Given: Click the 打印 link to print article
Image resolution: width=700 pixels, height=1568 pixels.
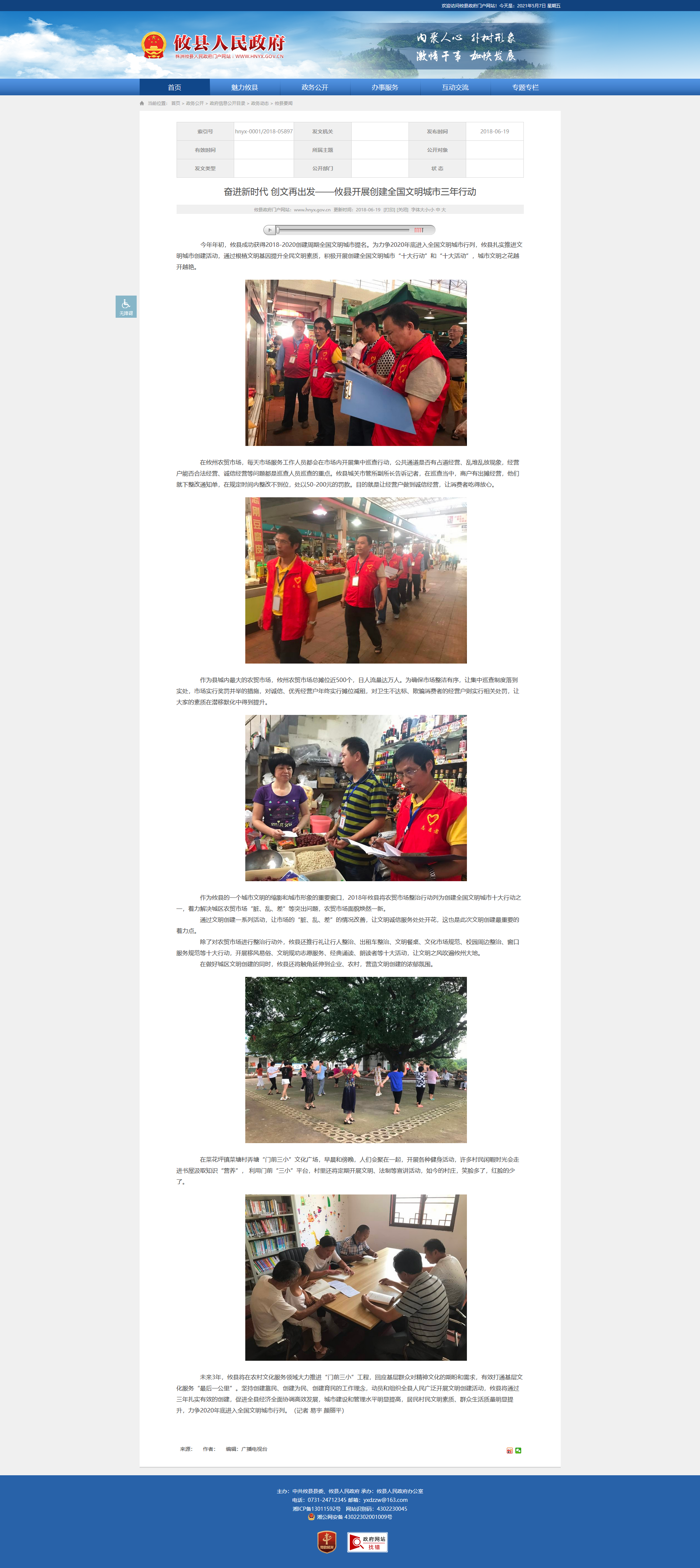Looking at the screenshot, I should click(389, 209).
